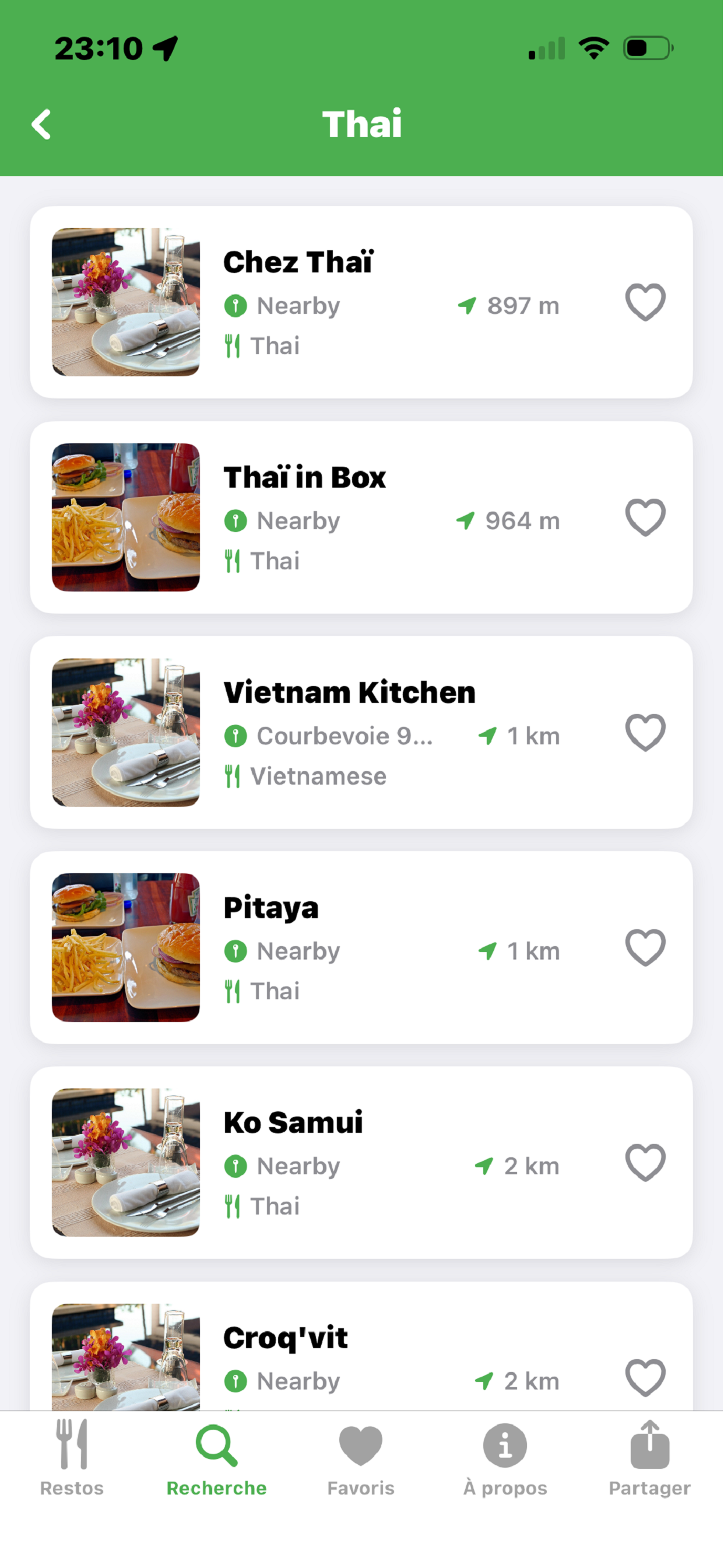
Task: Open the Thaï in Box card
Action: (361, 517)
